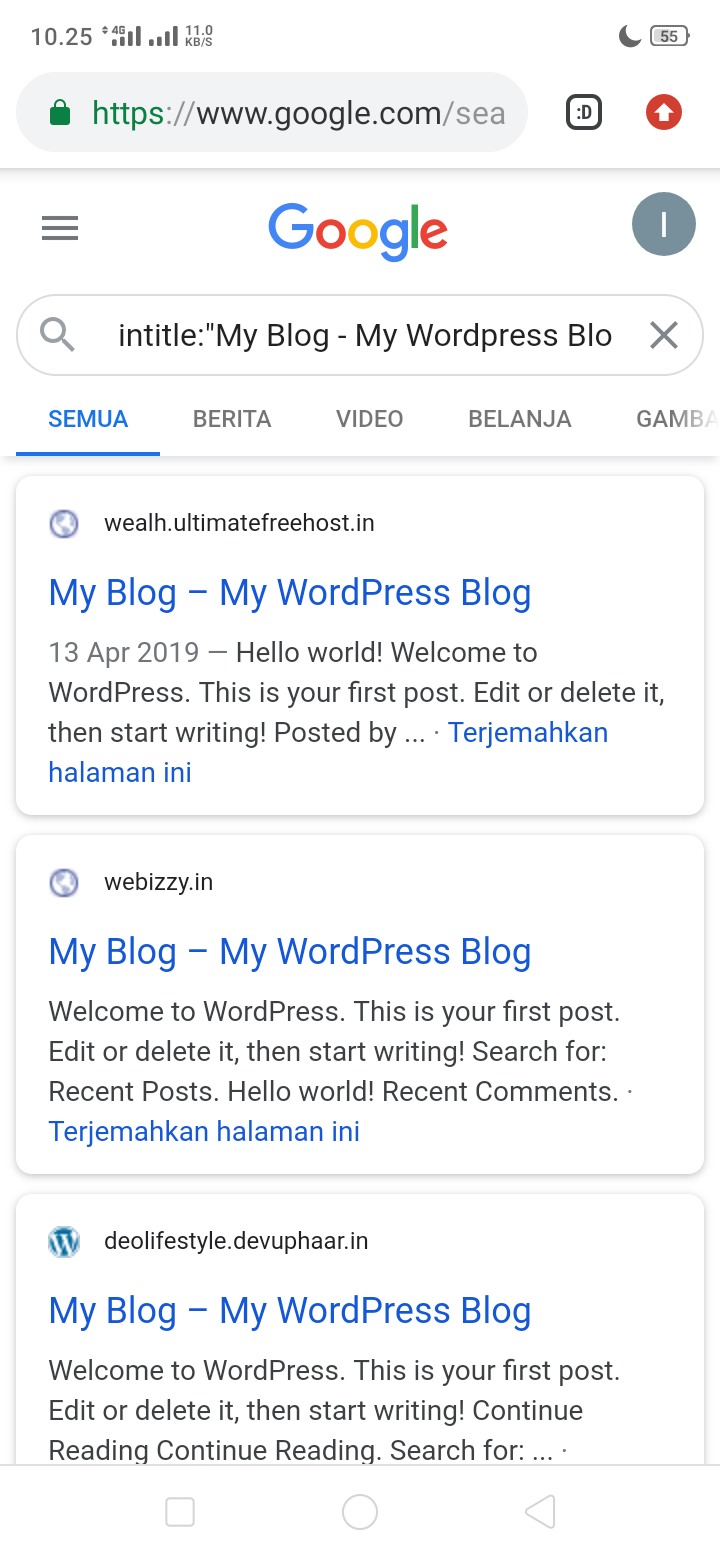
Task: Clear the search query text
Action: pos(664,335)
